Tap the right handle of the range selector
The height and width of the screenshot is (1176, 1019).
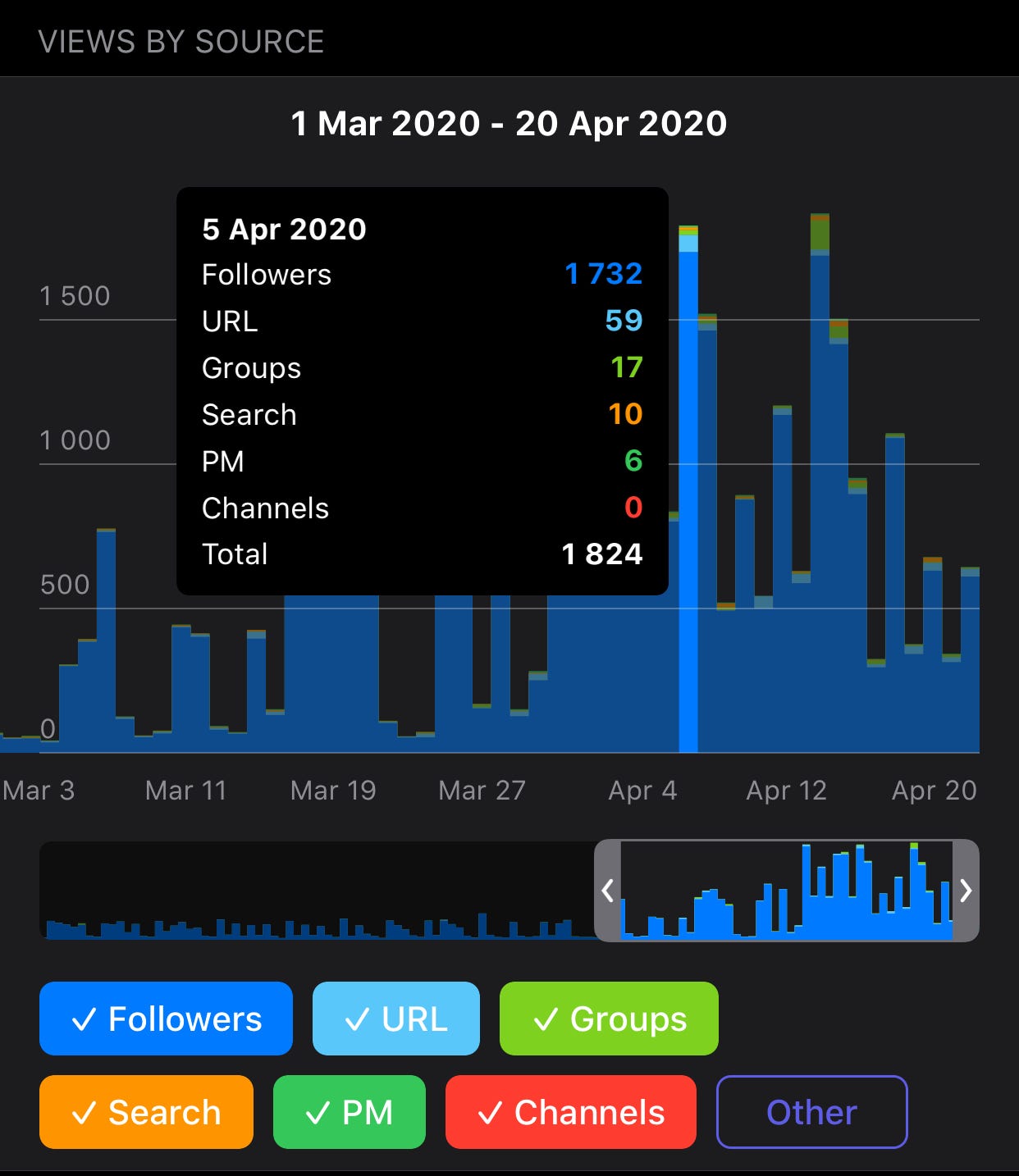[966, 891]
